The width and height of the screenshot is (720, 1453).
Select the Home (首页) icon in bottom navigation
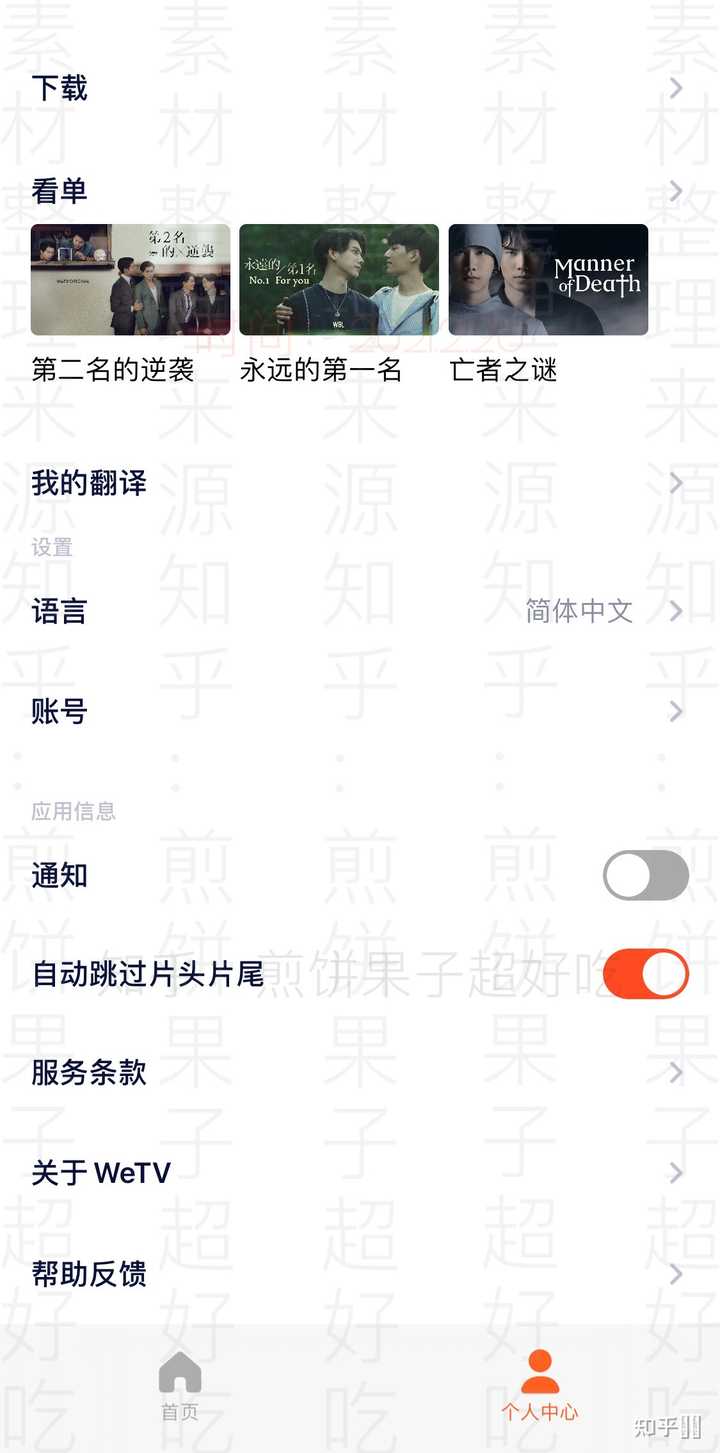[x=180, y=1375]
